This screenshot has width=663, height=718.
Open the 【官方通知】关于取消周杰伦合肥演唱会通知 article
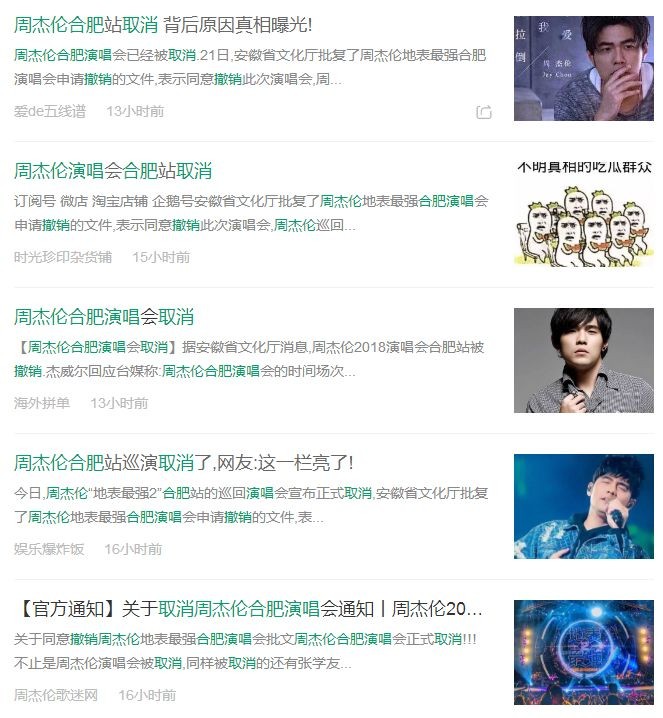pyautogui.click(x=249, y=608)
